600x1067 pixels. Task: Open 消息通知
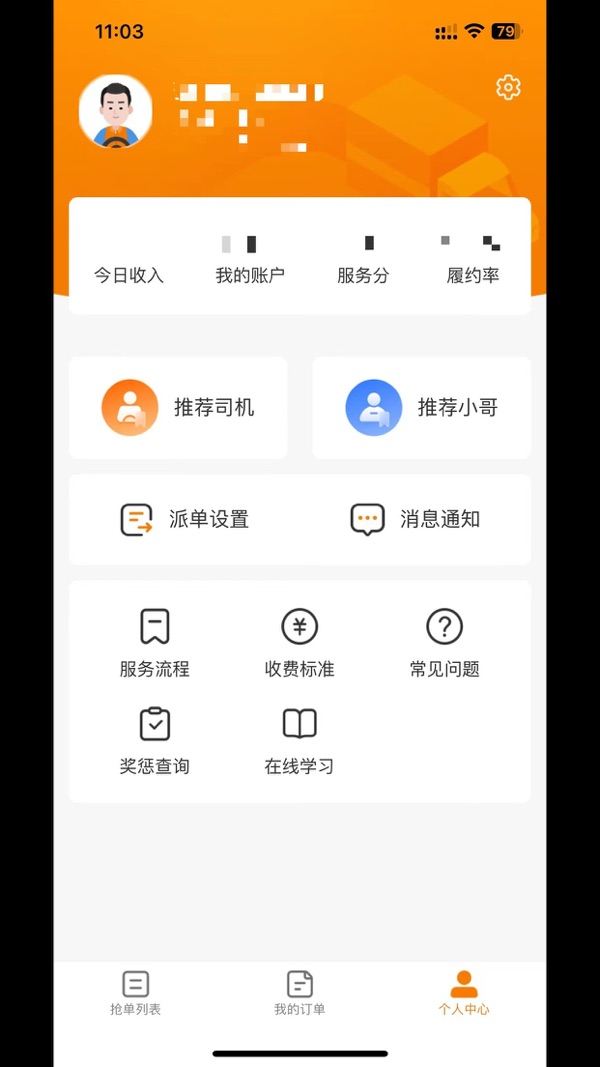(x=415, y=520)
